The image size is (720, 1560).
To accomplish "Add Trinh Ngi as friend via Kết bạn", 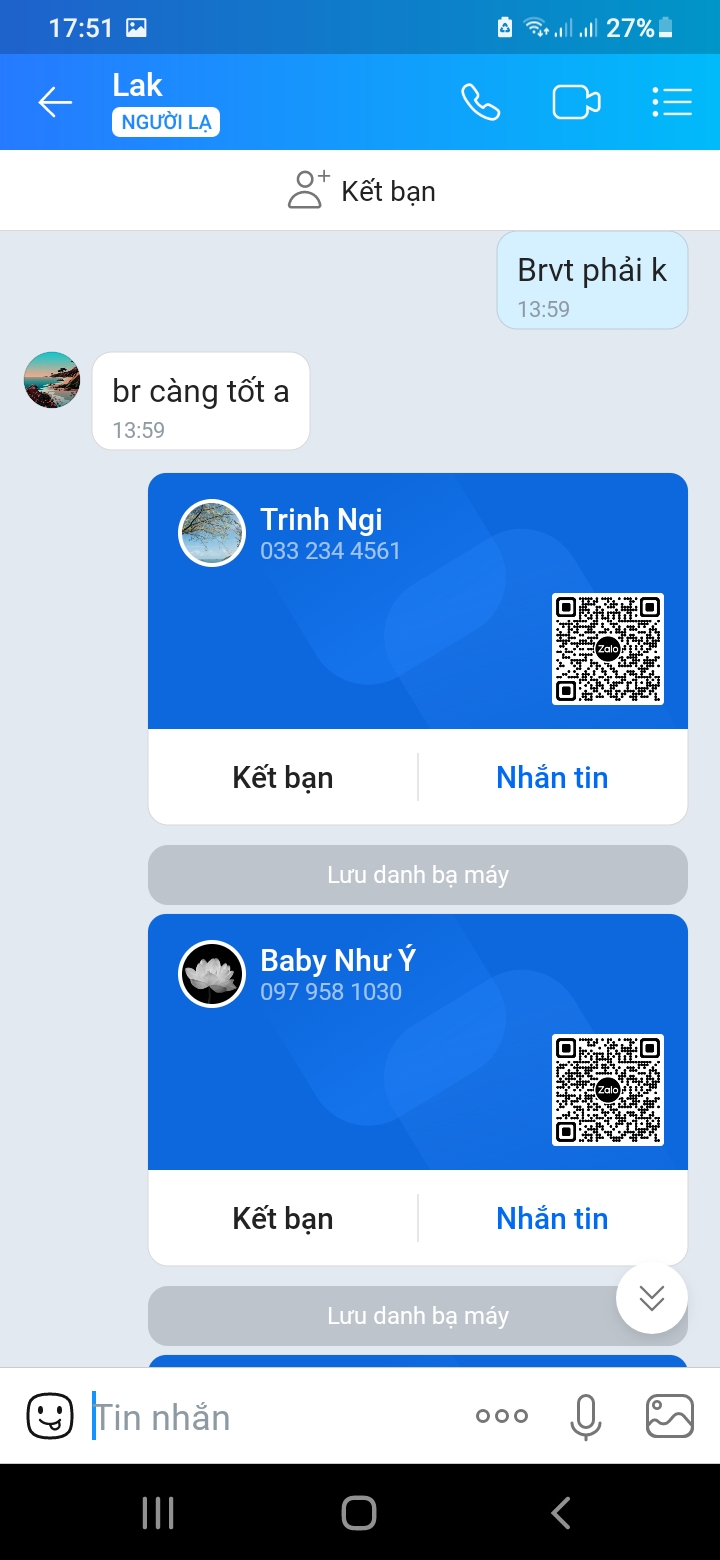I will pyautogui.click(x=283, y=777).
